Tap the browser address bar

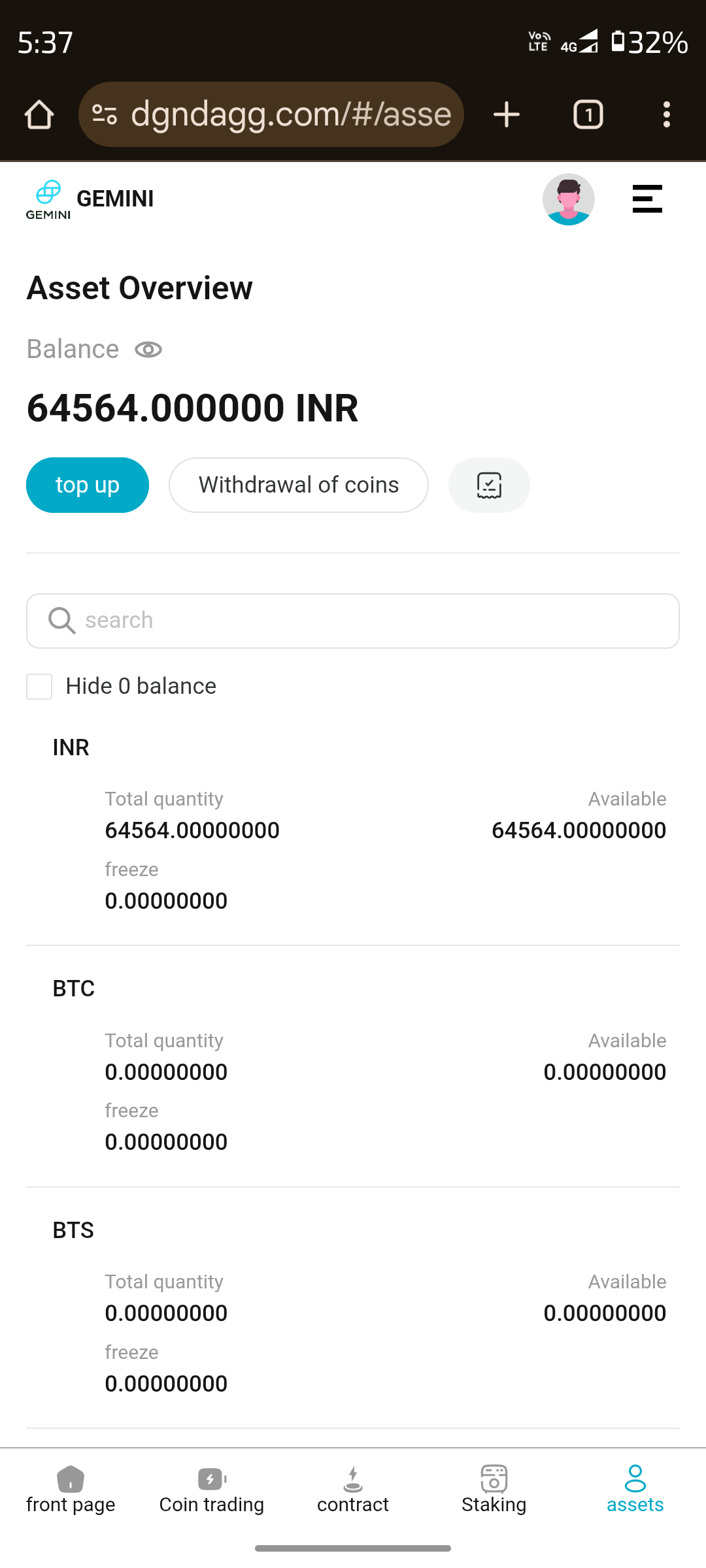click(x=281, y=115)
